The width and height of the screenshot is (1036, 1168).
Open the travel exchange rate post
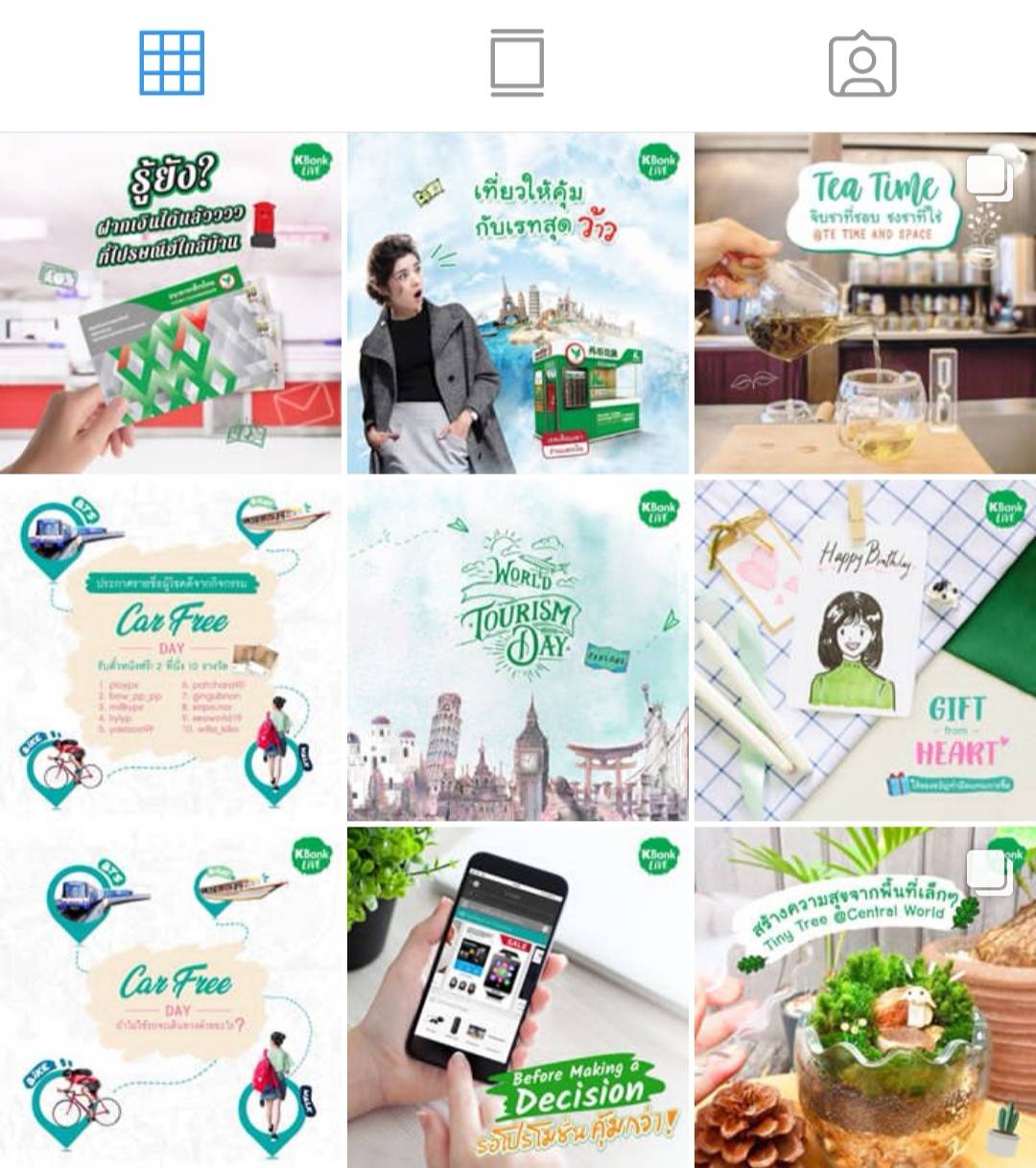[x=518, y=303]
